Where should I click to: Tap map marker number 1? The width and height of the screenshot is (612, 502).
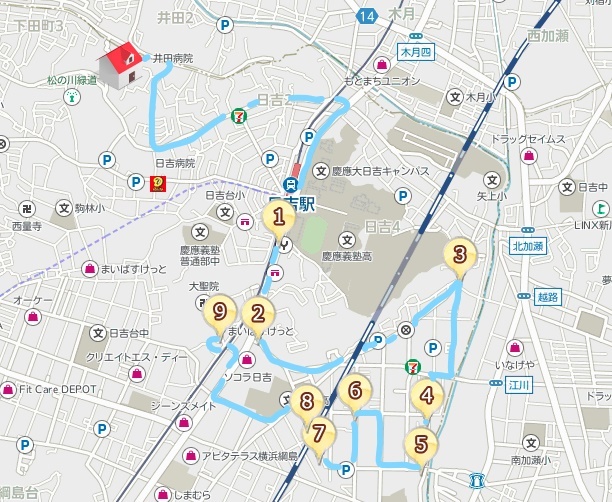pos(280,215)
